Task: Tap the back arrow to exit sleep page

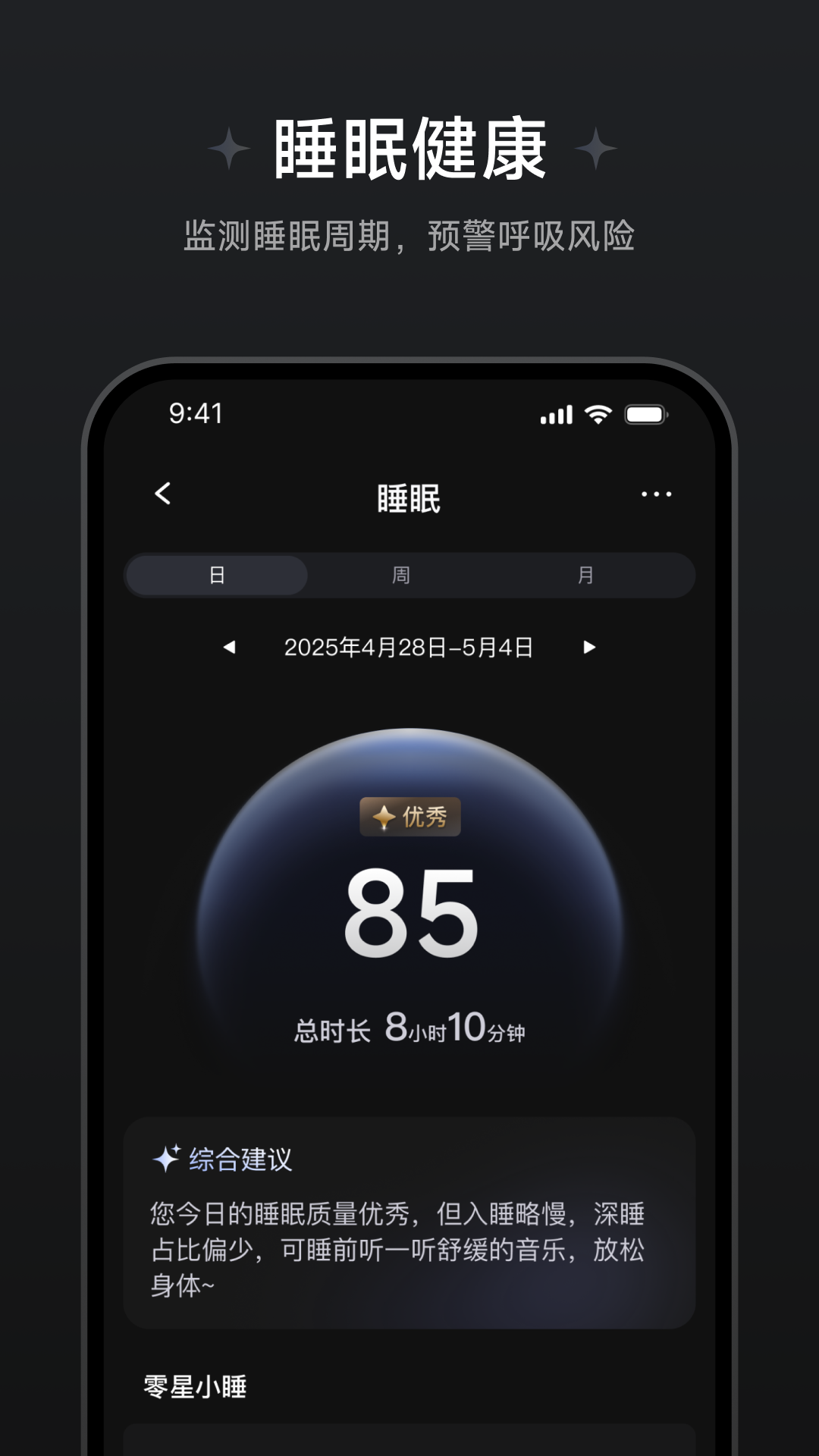Action: pyautogui.click(x=162, y=493)
